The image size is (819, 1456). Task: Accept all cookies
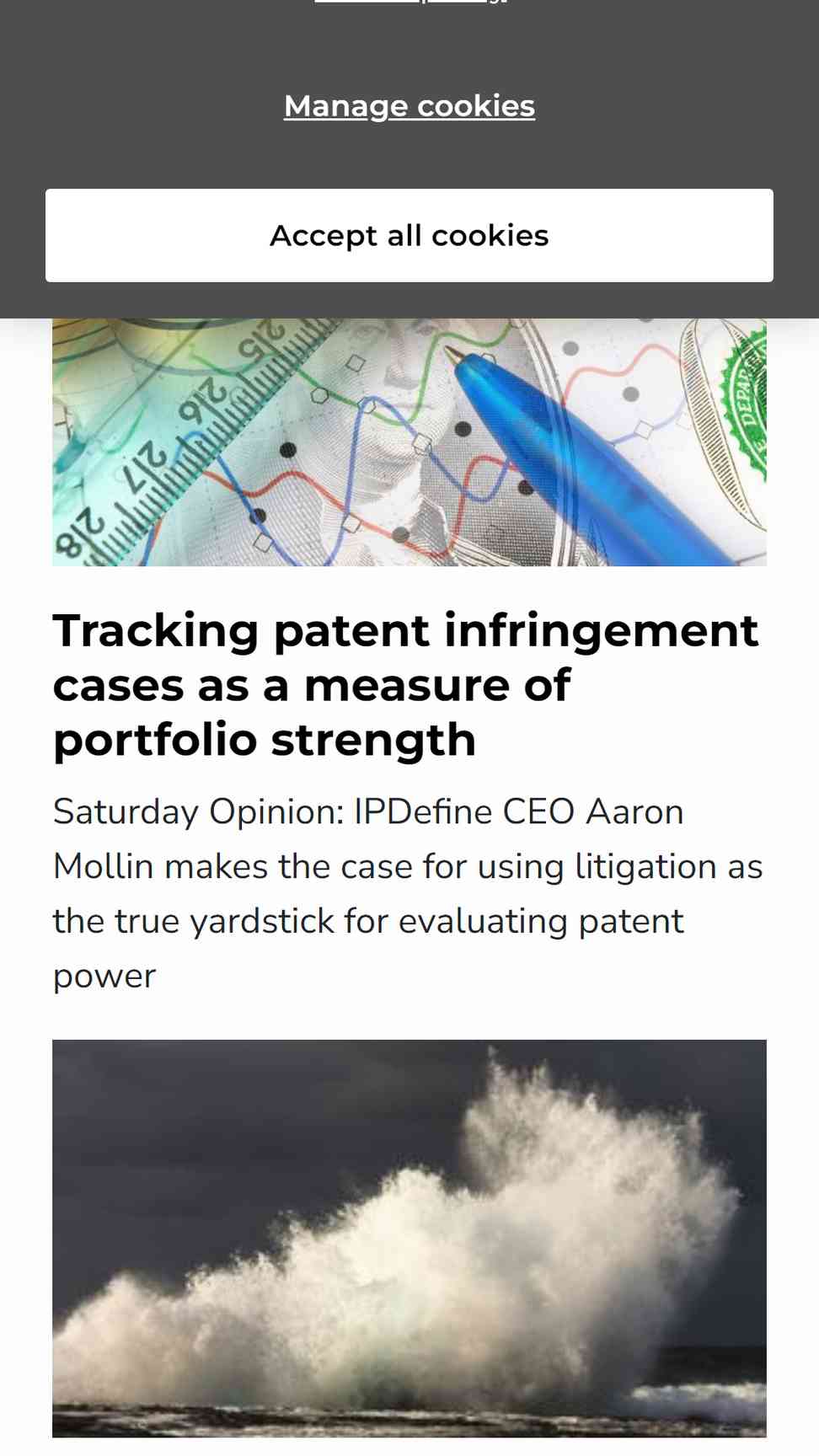coord(409,236)
